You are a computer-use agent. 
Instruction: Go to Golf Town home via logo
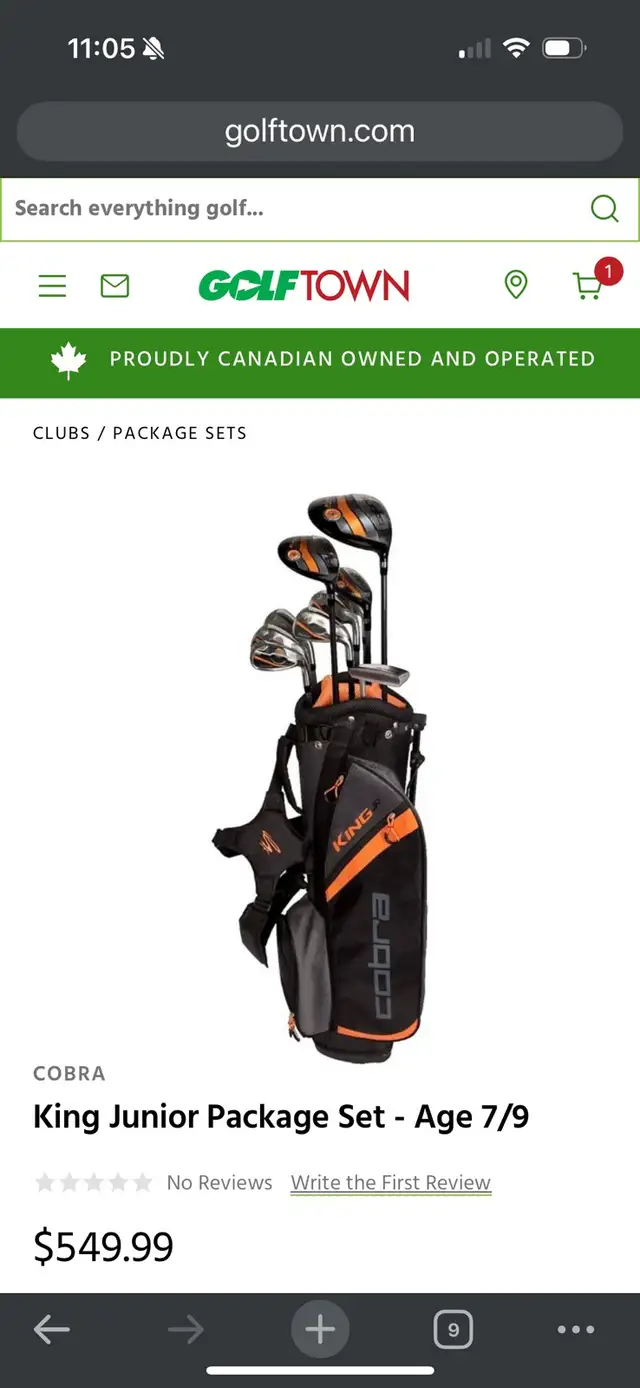tap(304, 286)
